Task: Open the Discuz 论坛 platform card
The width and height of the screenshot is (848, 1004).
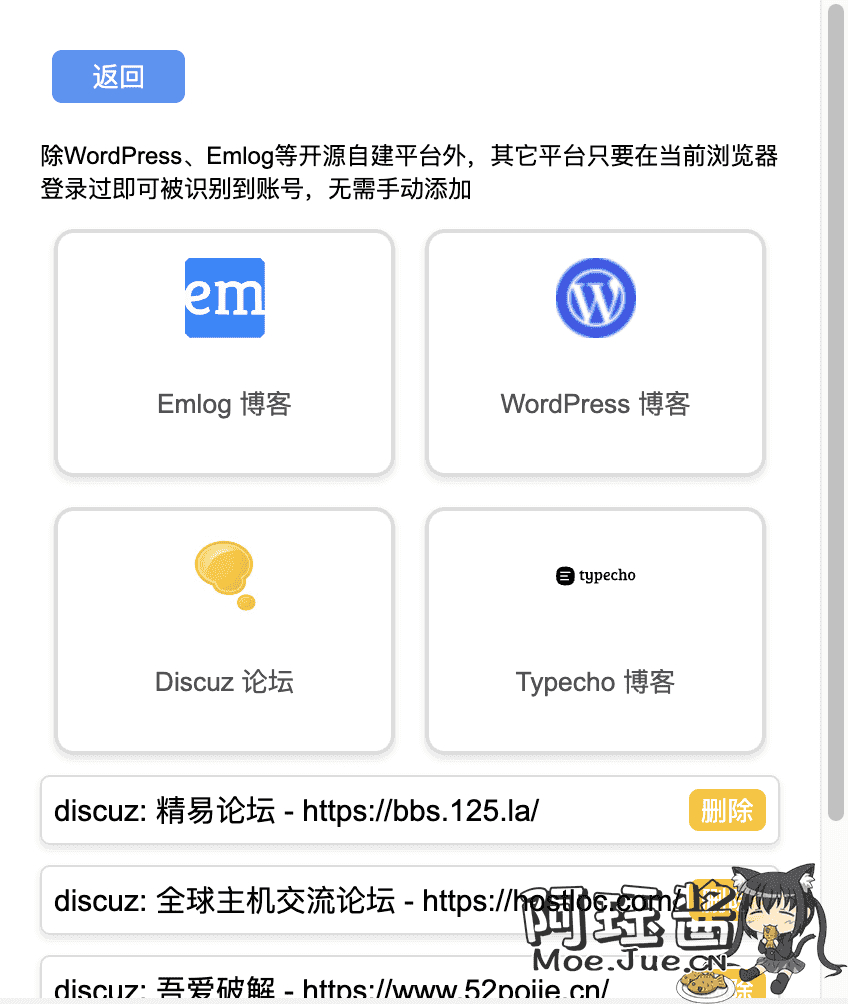Action: pos(224,631)
